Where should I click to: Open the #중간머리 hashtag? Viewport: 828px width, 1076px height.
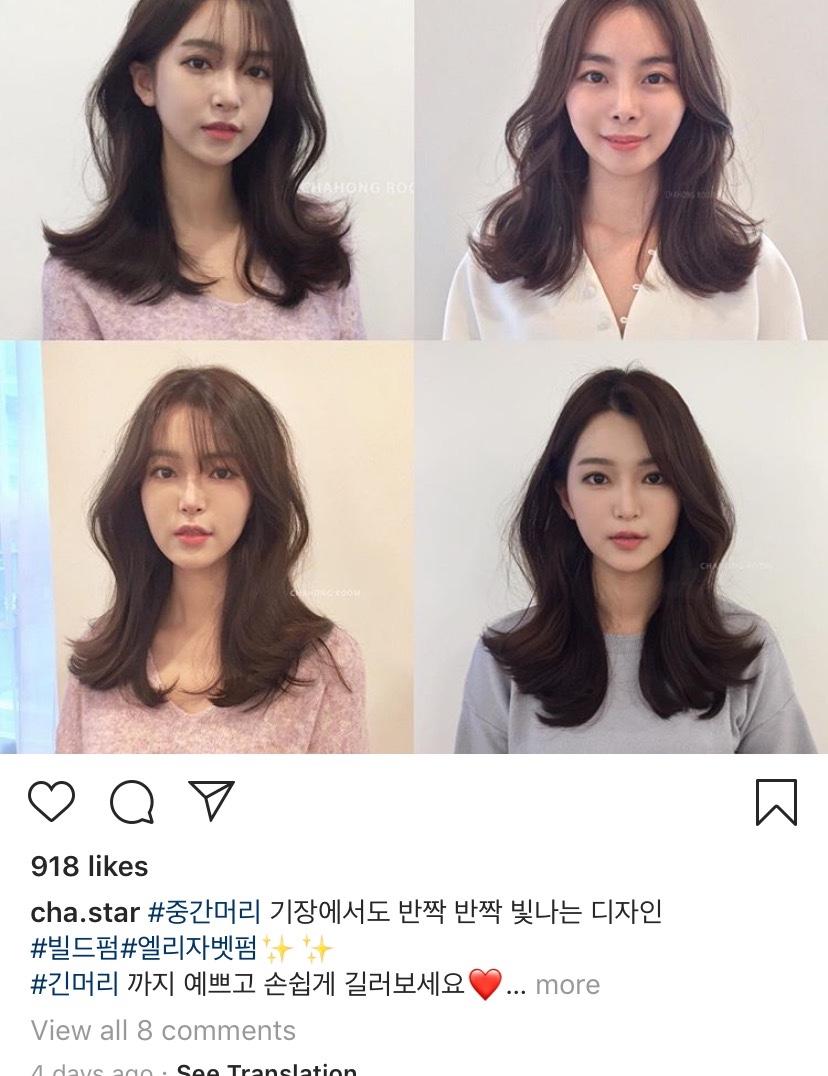tap(204, 912)
